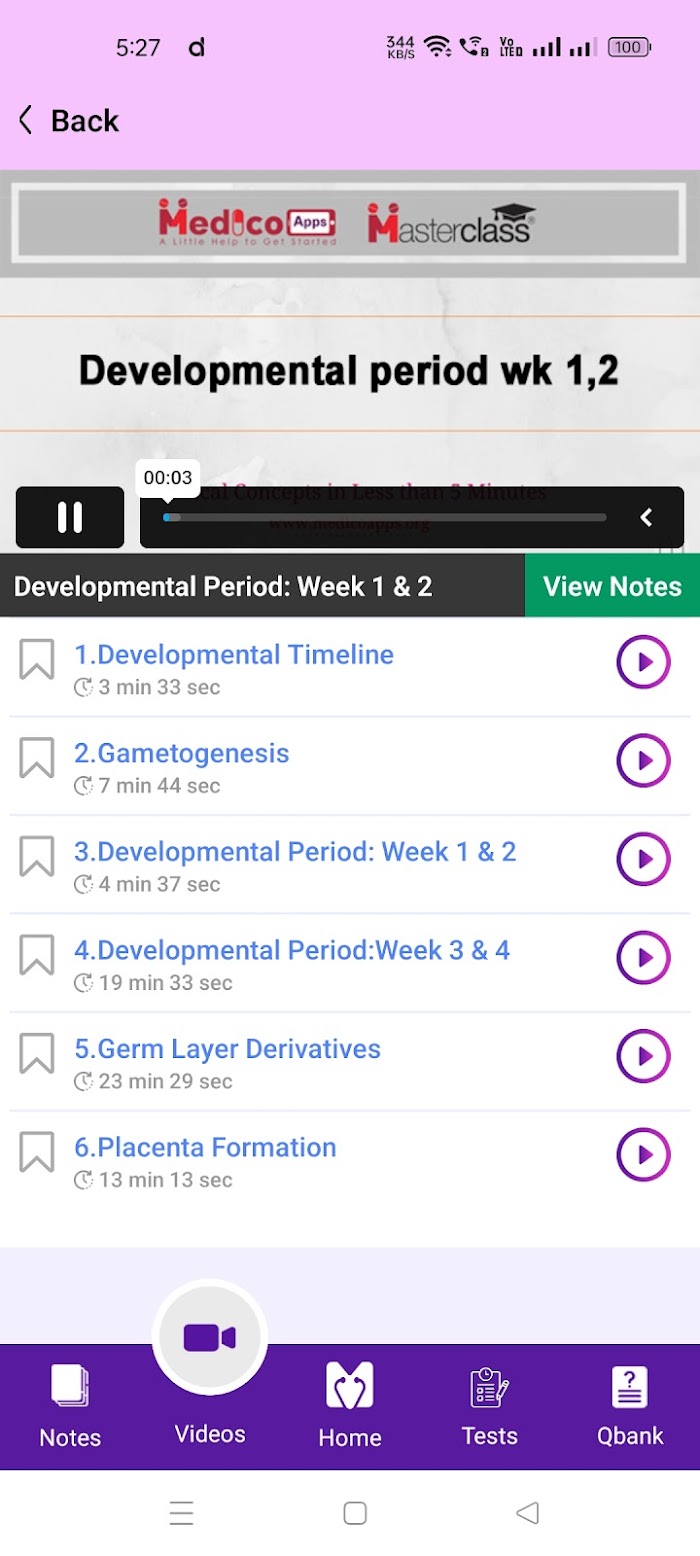This screenshot has width=700, height=1556.
Task: Tap the video progress bar
Action: (x=385, y=517)
